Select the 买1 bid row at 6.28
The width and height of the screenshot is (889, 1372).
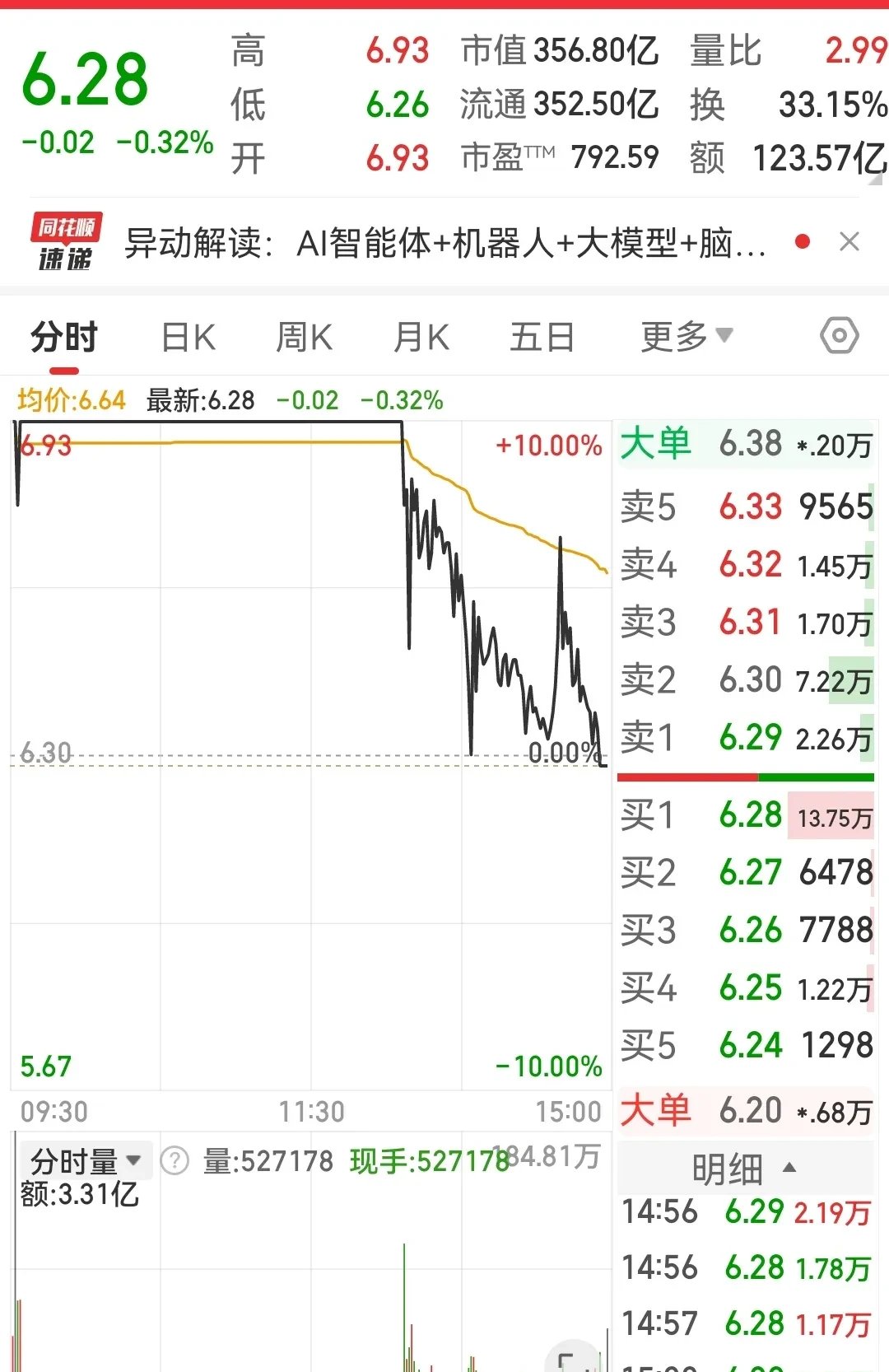745,816
